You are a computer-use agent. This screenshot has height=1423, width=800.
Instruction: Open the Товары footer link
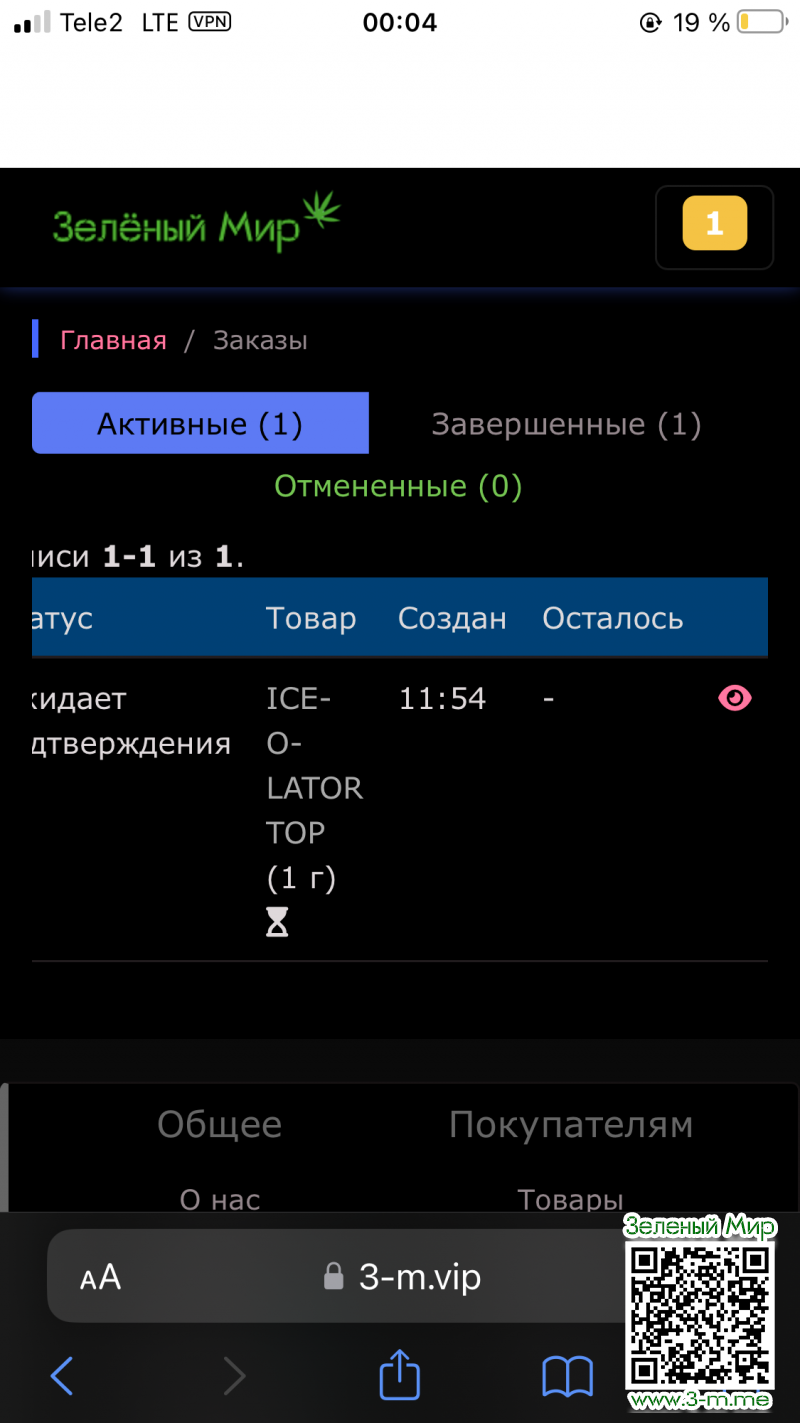[x=570, y=1199]
